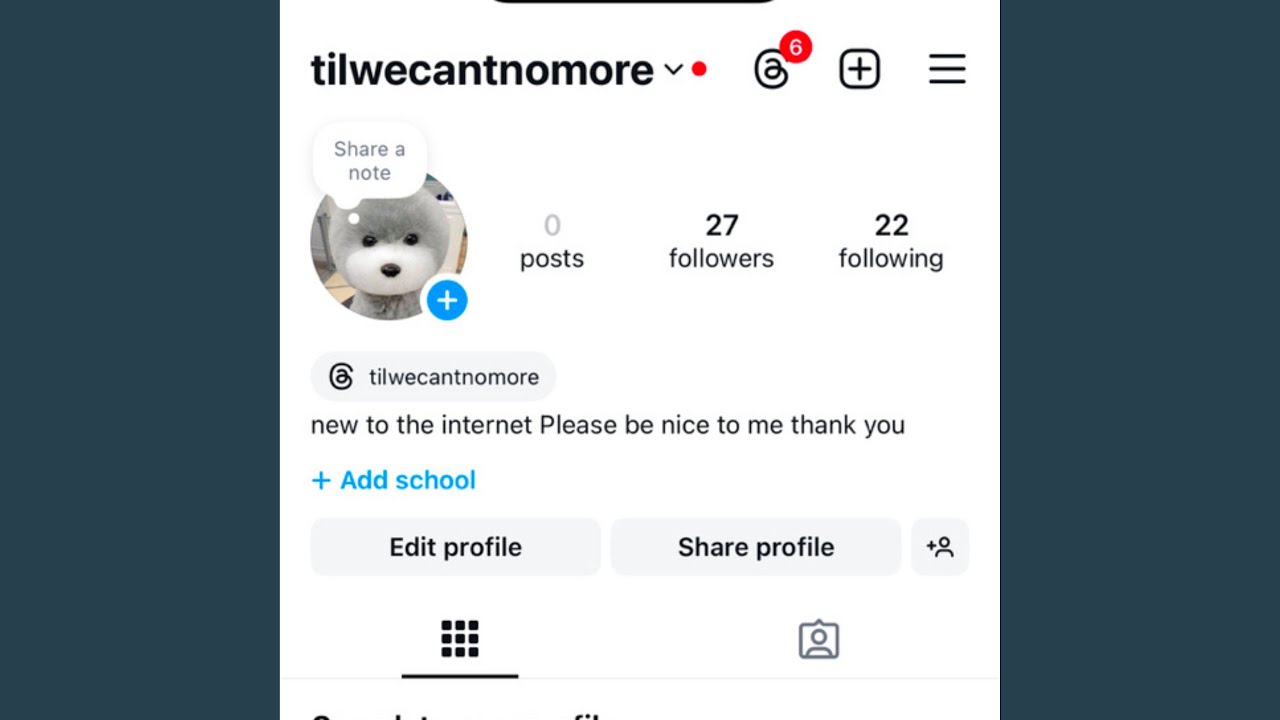Tap the Share a note bubble
The image size is (1280, 720).
[x=369, y=161]
